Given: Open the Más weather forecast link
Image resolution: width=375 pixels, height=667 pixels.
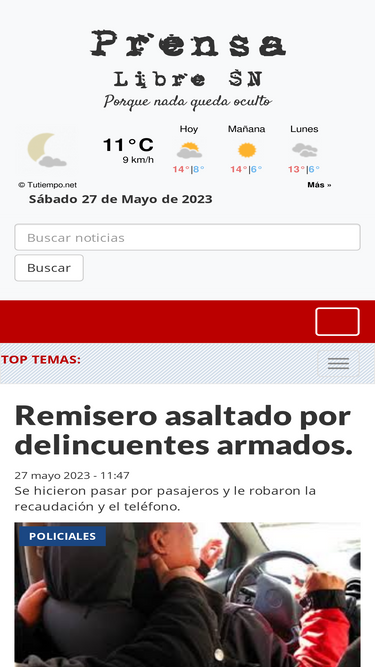Looking at the screenshot, I should coord(319,185).
